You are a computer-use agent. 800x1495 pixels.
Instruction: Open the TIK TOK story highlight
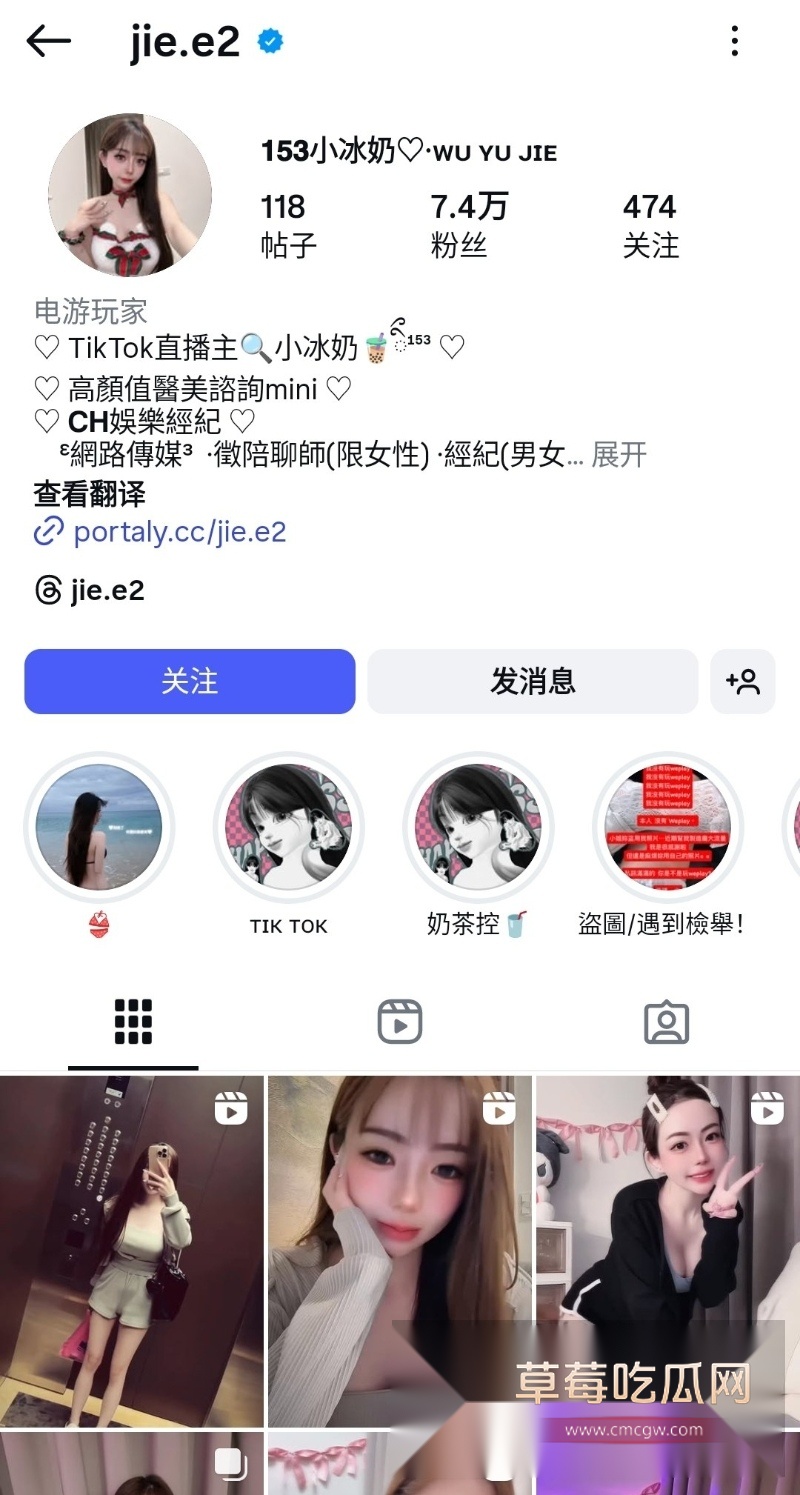288,828
